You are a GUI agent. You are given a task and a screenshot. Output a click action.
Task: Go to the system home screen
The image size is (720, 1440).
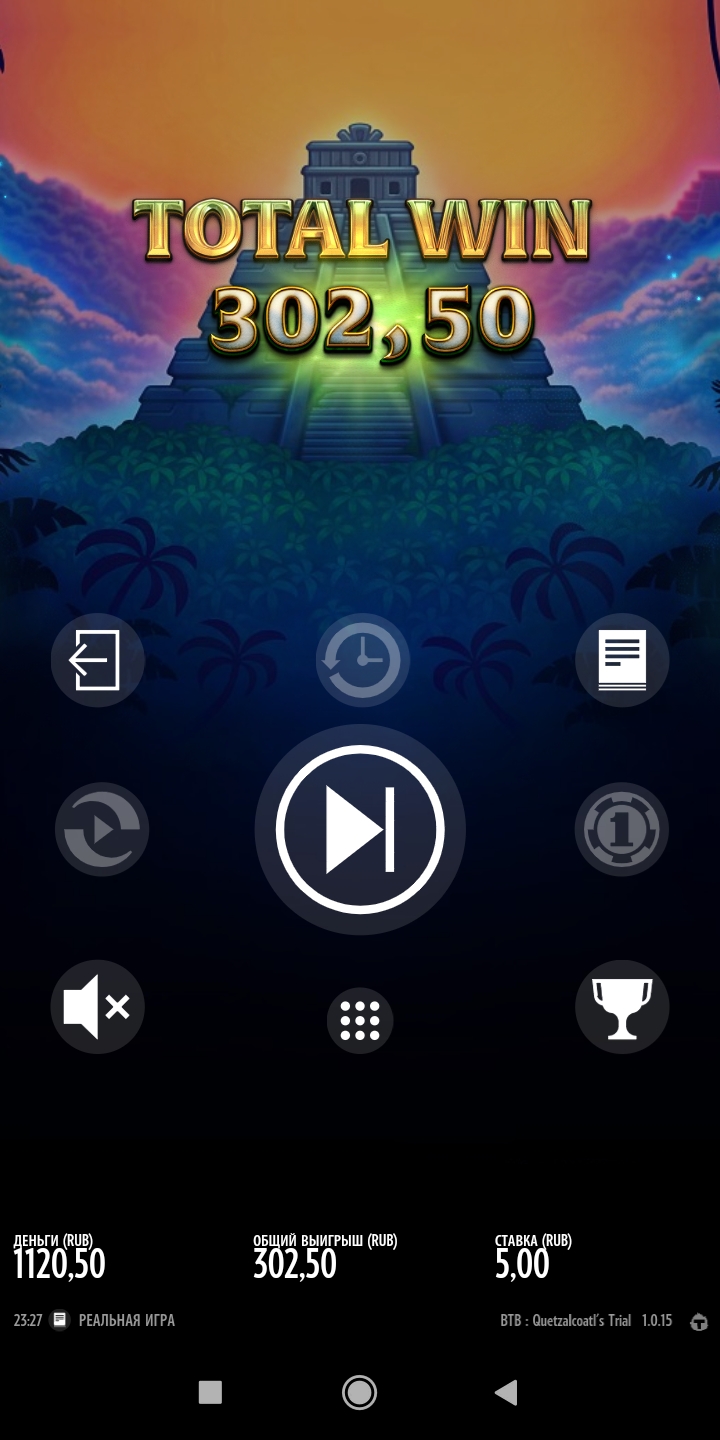tap(359, 1392)
